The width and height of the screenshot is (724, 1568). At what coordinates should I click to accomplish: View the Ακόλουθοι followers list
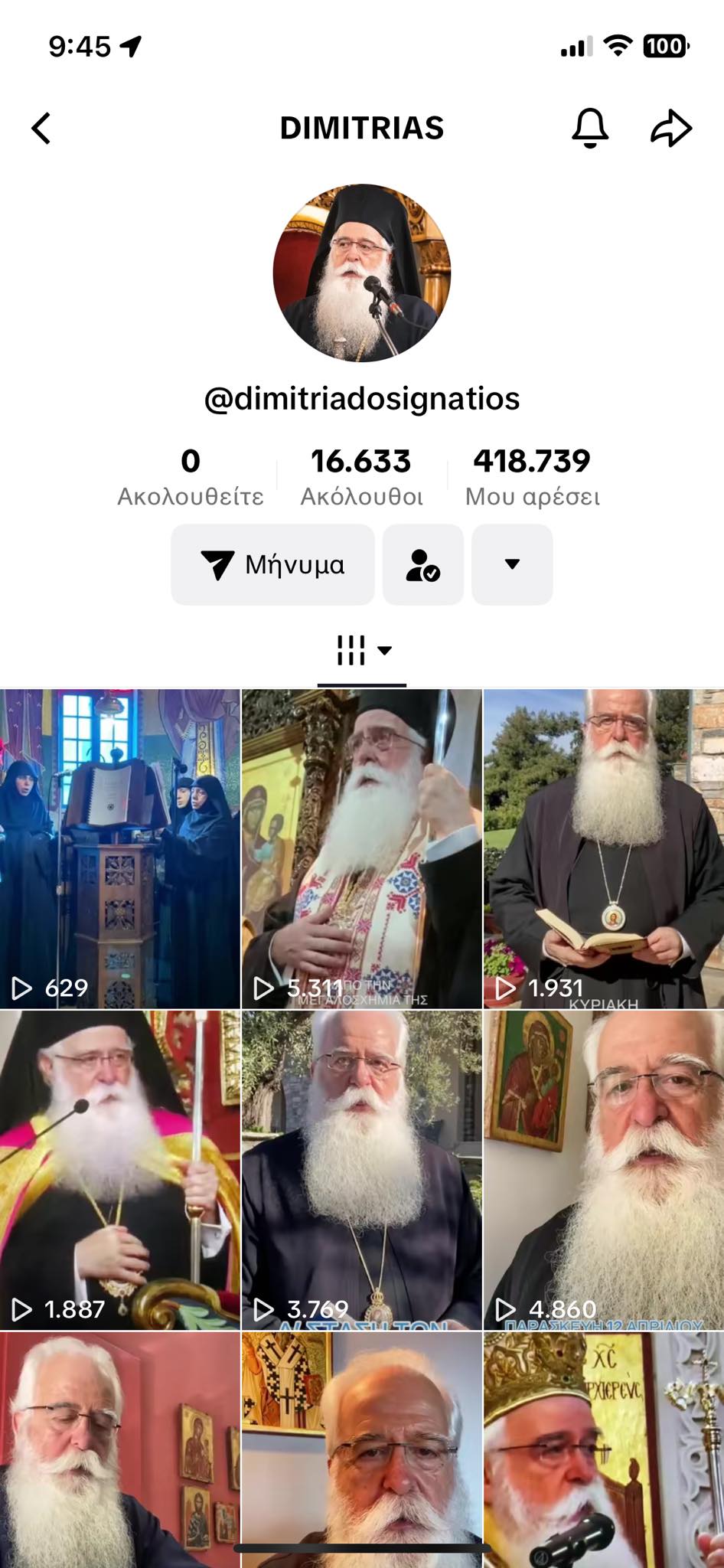[361, 477]
